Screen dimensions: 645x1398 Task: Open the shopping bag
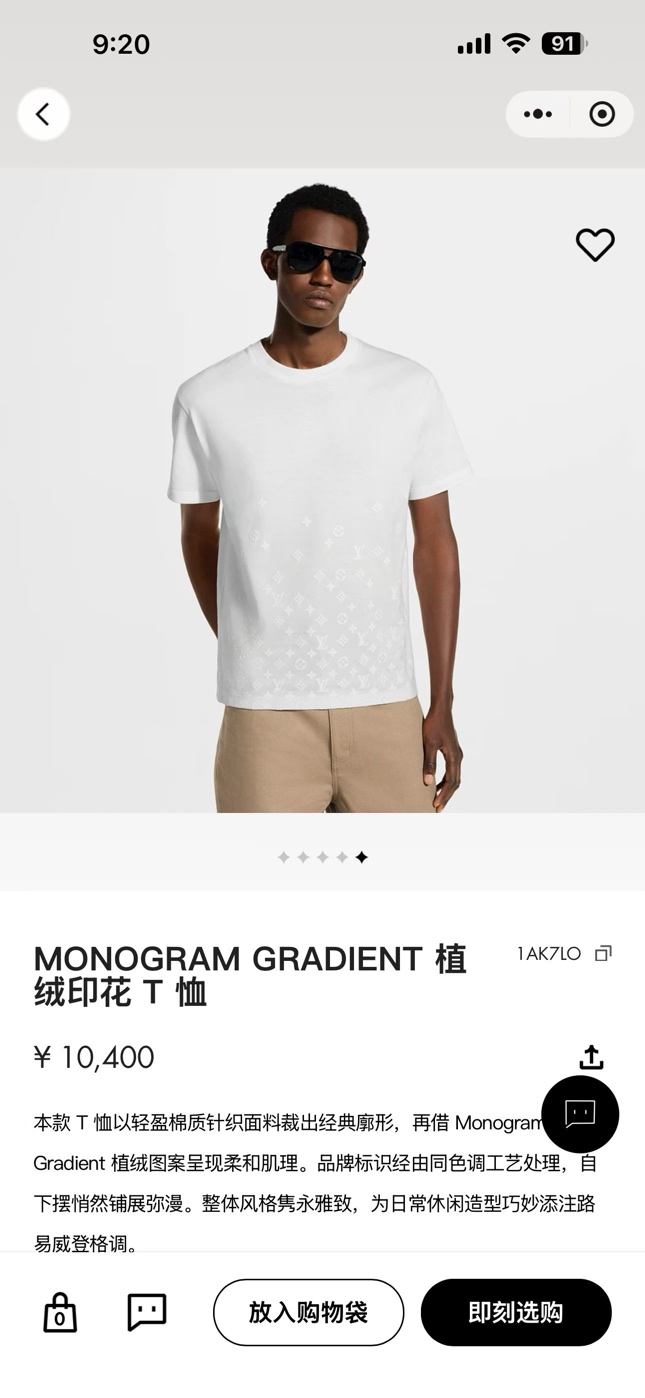tap(60, 1312)
